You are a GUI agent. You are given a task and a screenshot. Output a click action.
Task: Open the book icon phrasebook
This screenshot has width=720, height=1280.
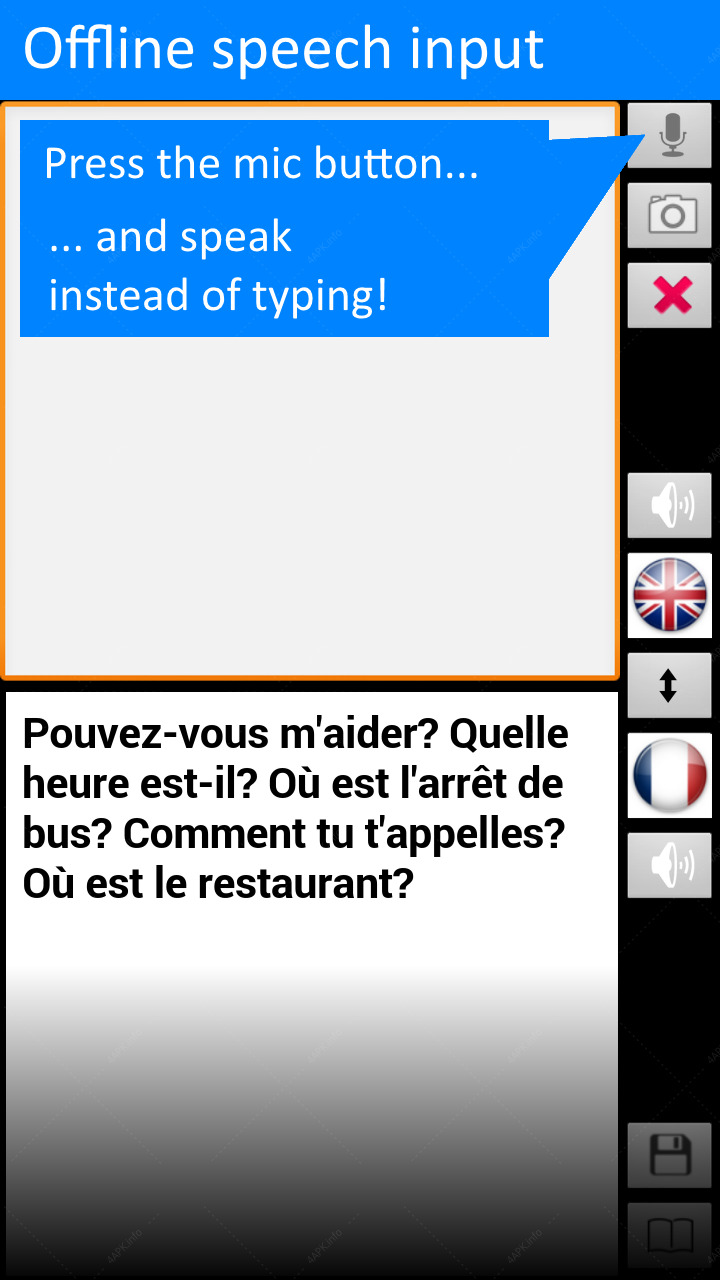tap(670, 1236)
